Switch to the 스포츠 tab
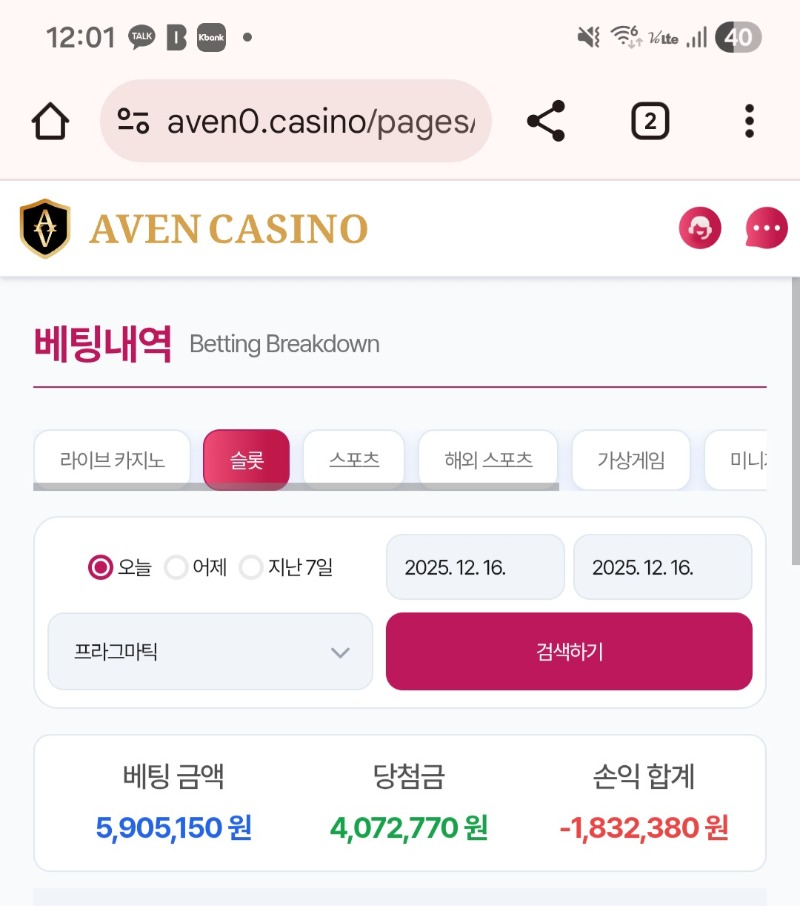The image size is (800, 906). click(354, 460)
